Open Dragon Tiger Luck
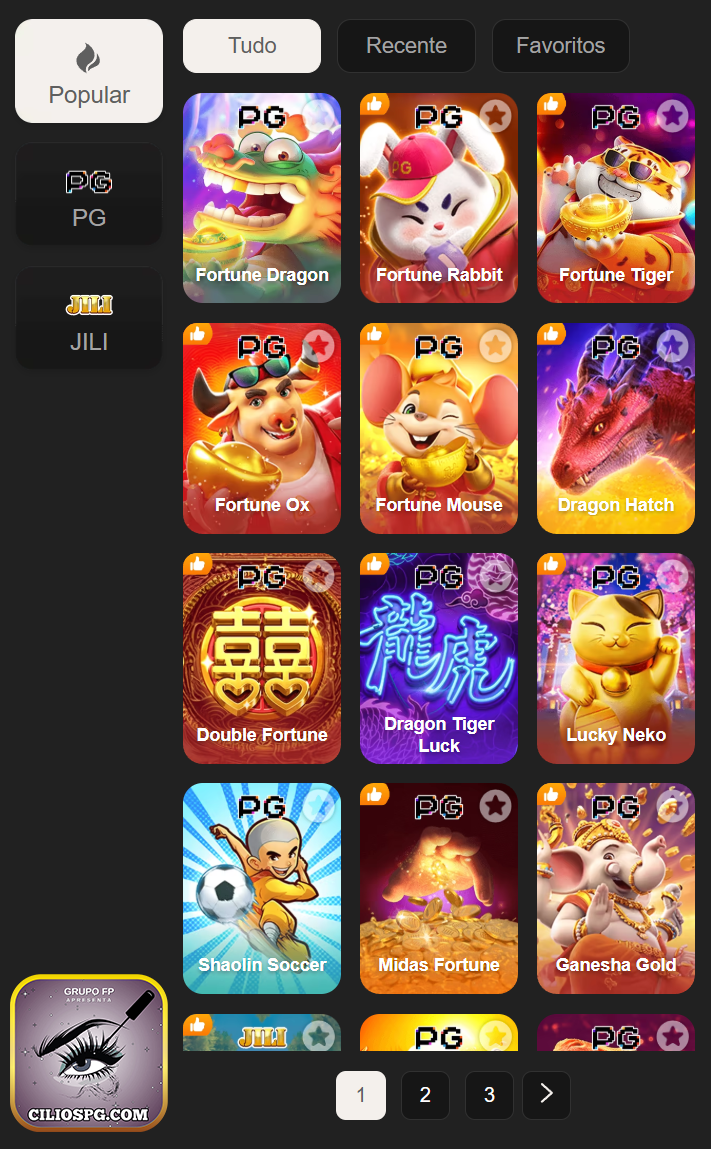 point(439,660)
